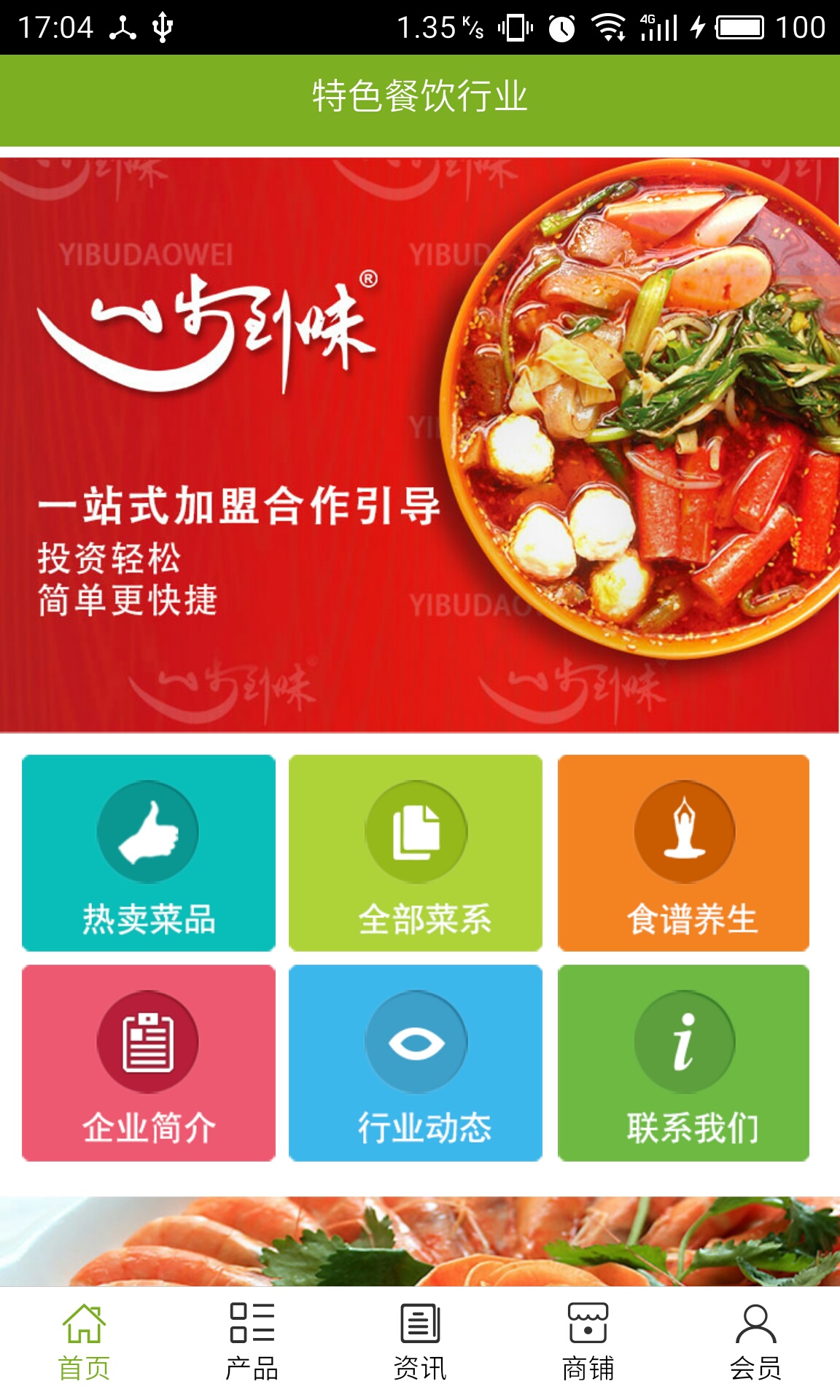
Task: Open the 企业简介 tile
Action: (x=149, y=1062)
